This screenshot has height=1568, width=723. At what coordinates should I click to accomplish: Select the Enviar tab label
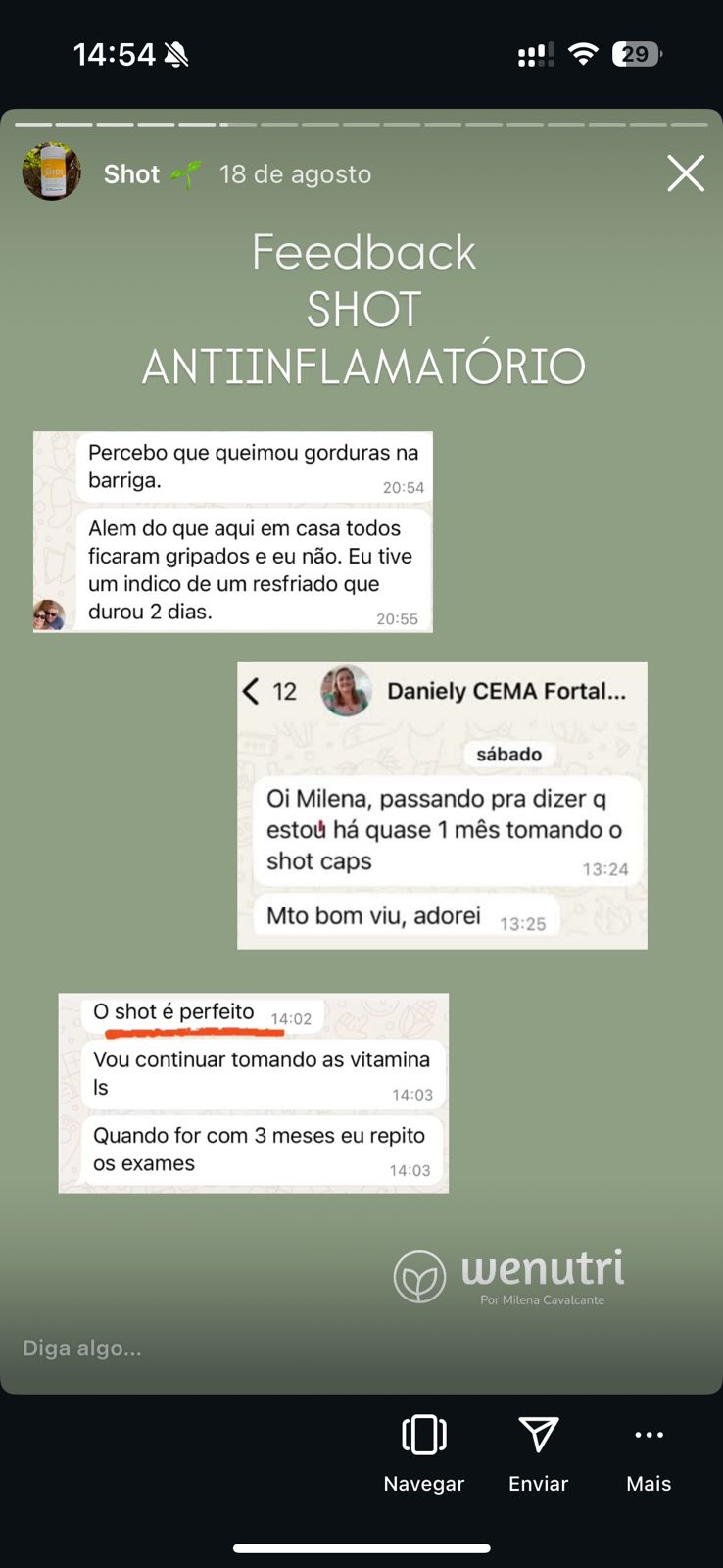538,1483
